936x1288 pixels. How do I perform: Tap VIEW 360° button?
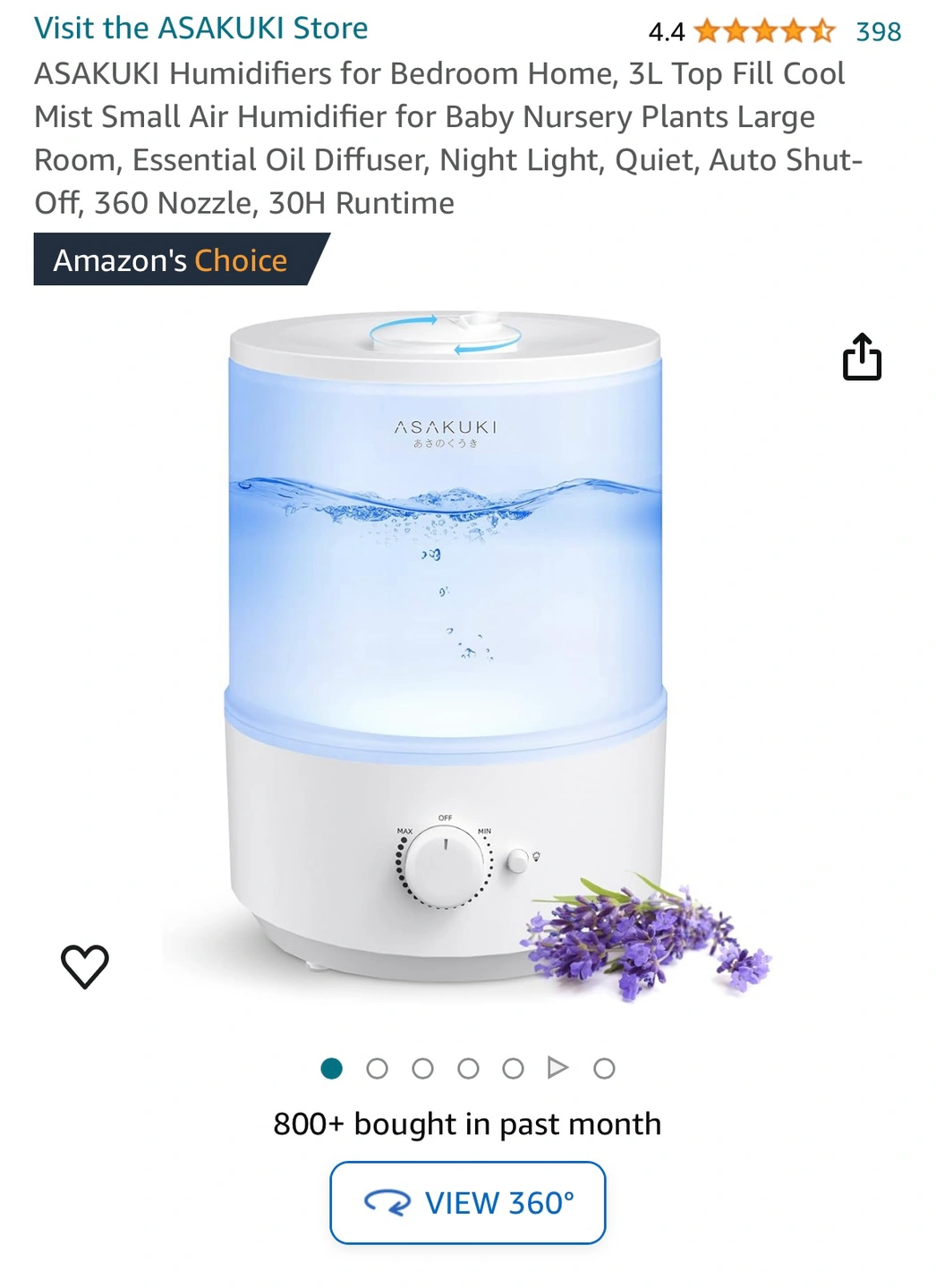467,1202
